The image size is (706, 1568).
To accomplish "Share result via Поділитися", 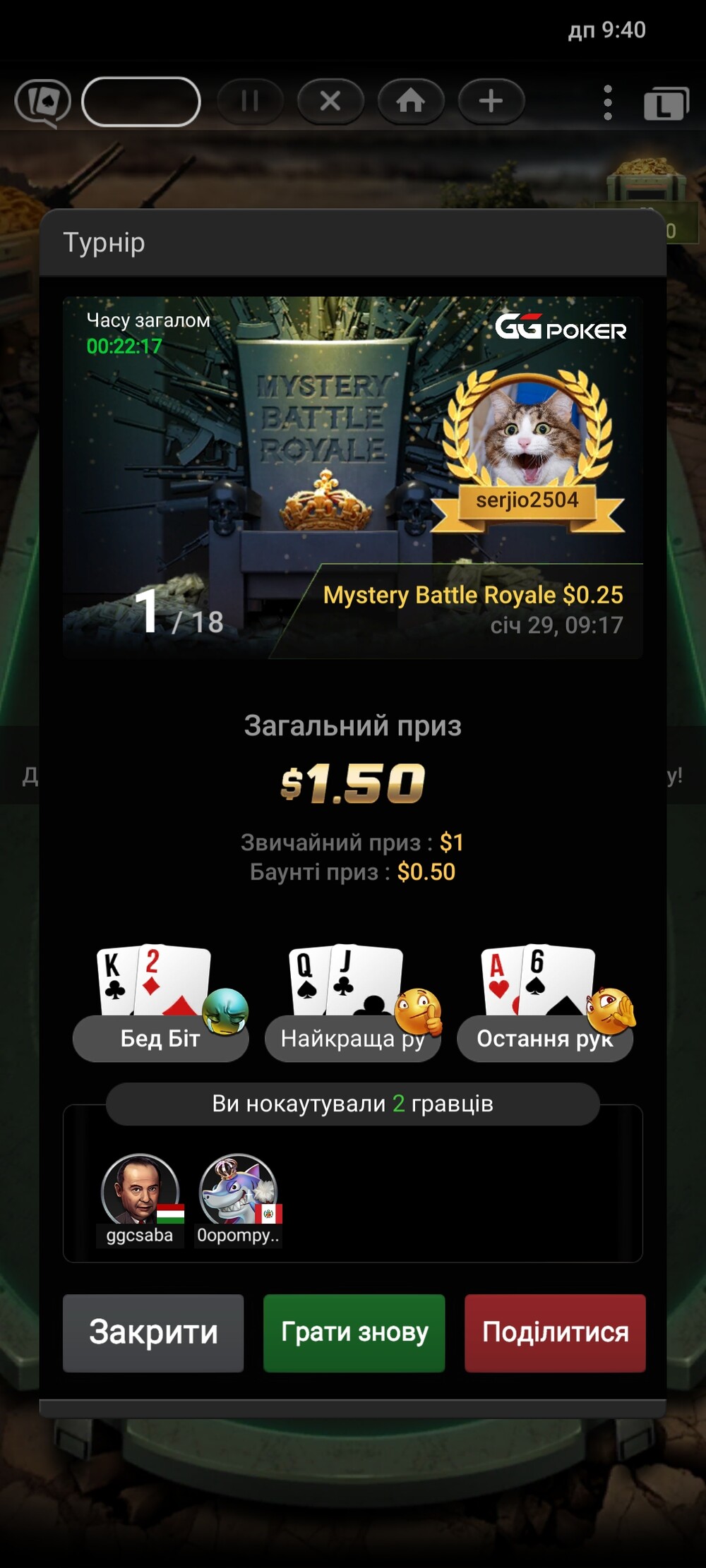I will coord(555,1332).
